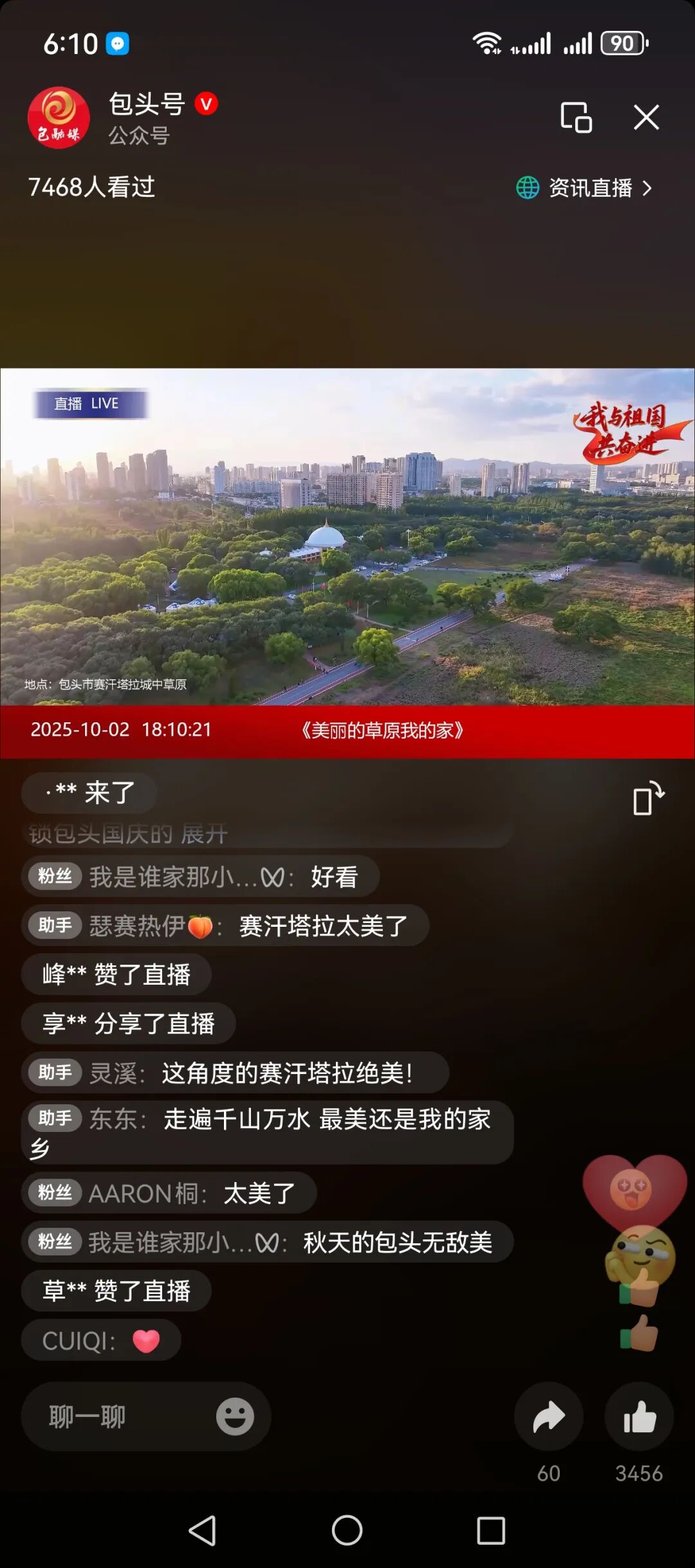Rotate video to fullscreen landscape

648,798
